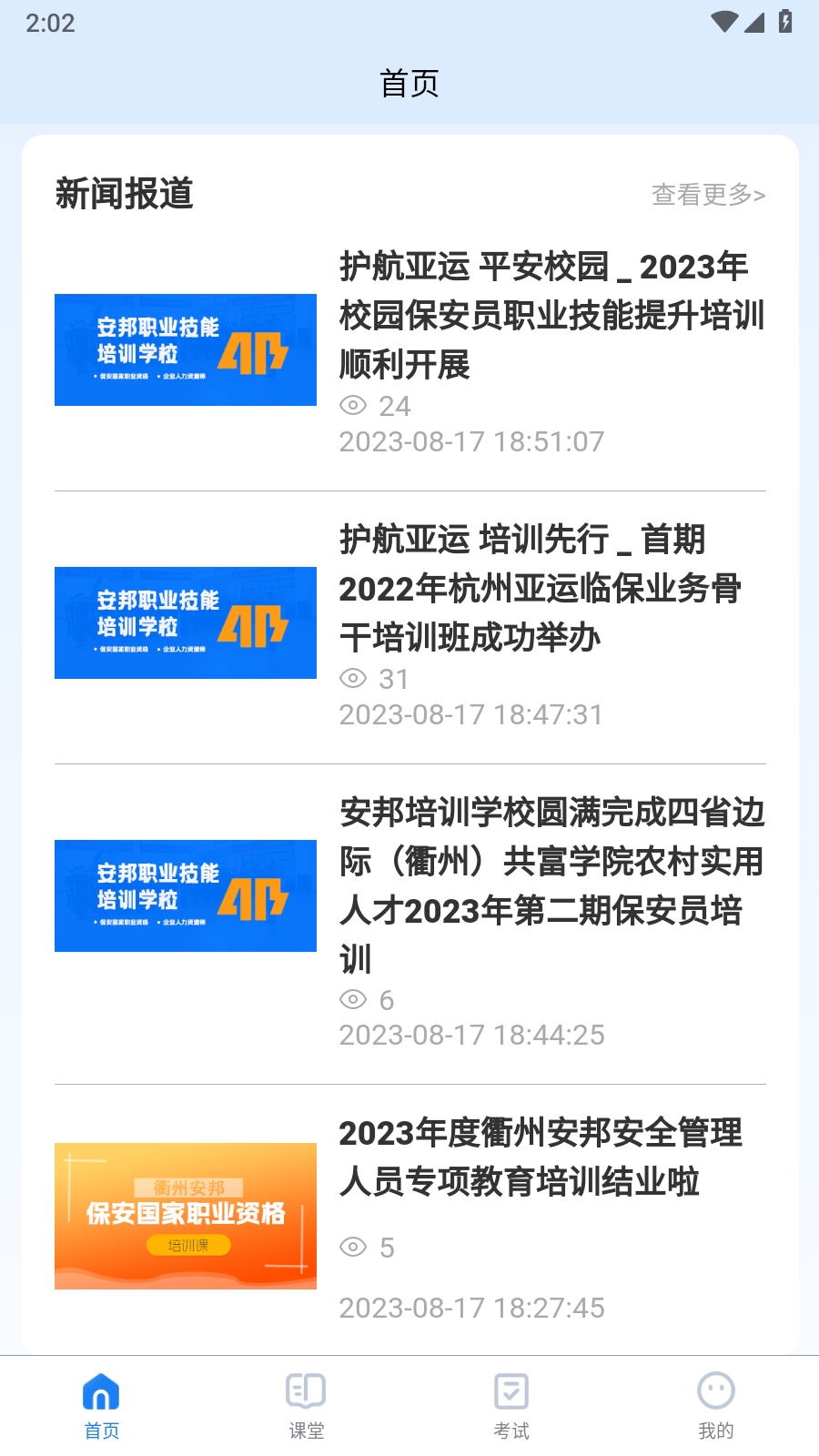Click the eye icon showing 6 views

(353, 999)
